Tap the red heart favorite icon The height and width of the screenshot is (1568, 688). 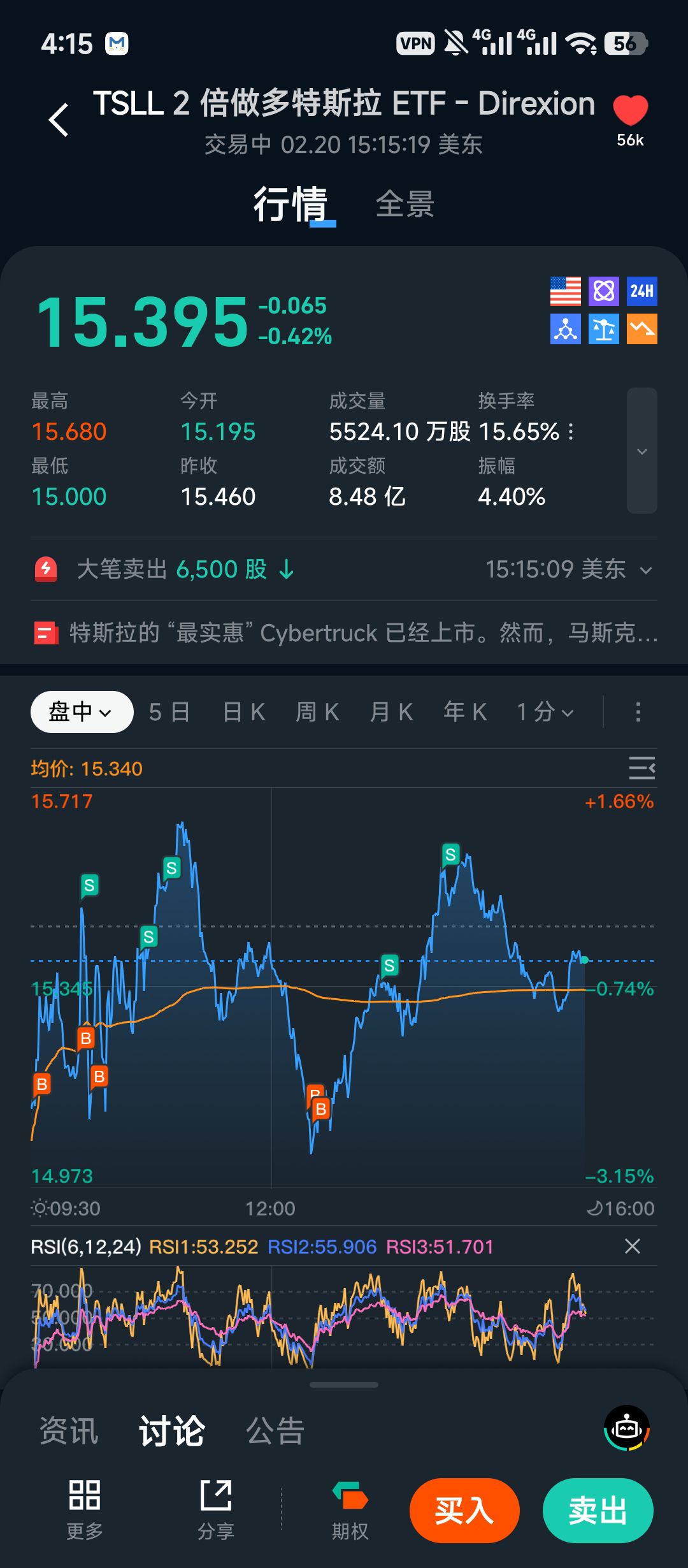point(630,111)
